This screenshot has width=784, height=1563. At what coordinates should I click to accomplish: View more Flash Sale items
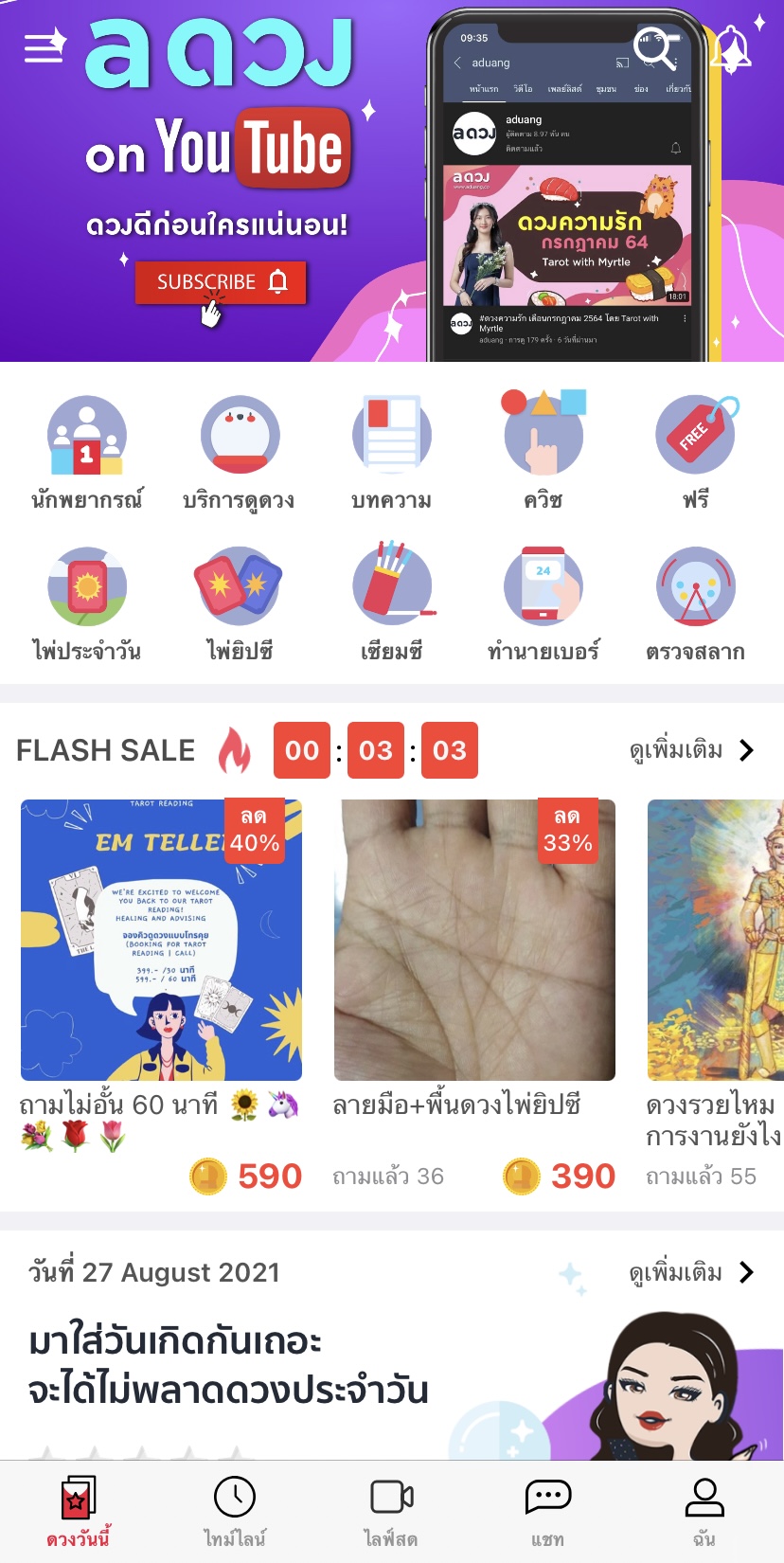[x=692, y=750]
